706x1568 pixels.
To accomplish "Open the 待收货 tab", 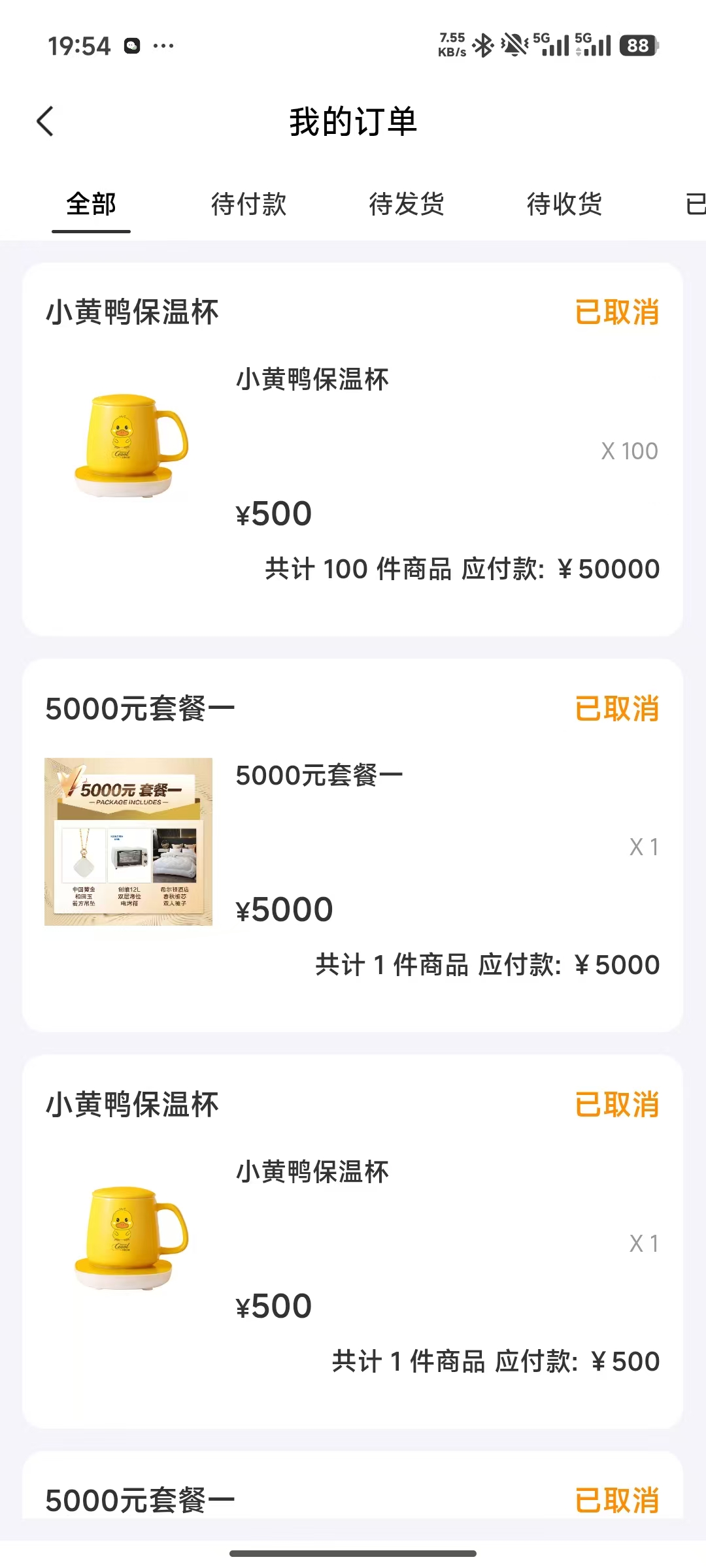I will coord(563,204).
